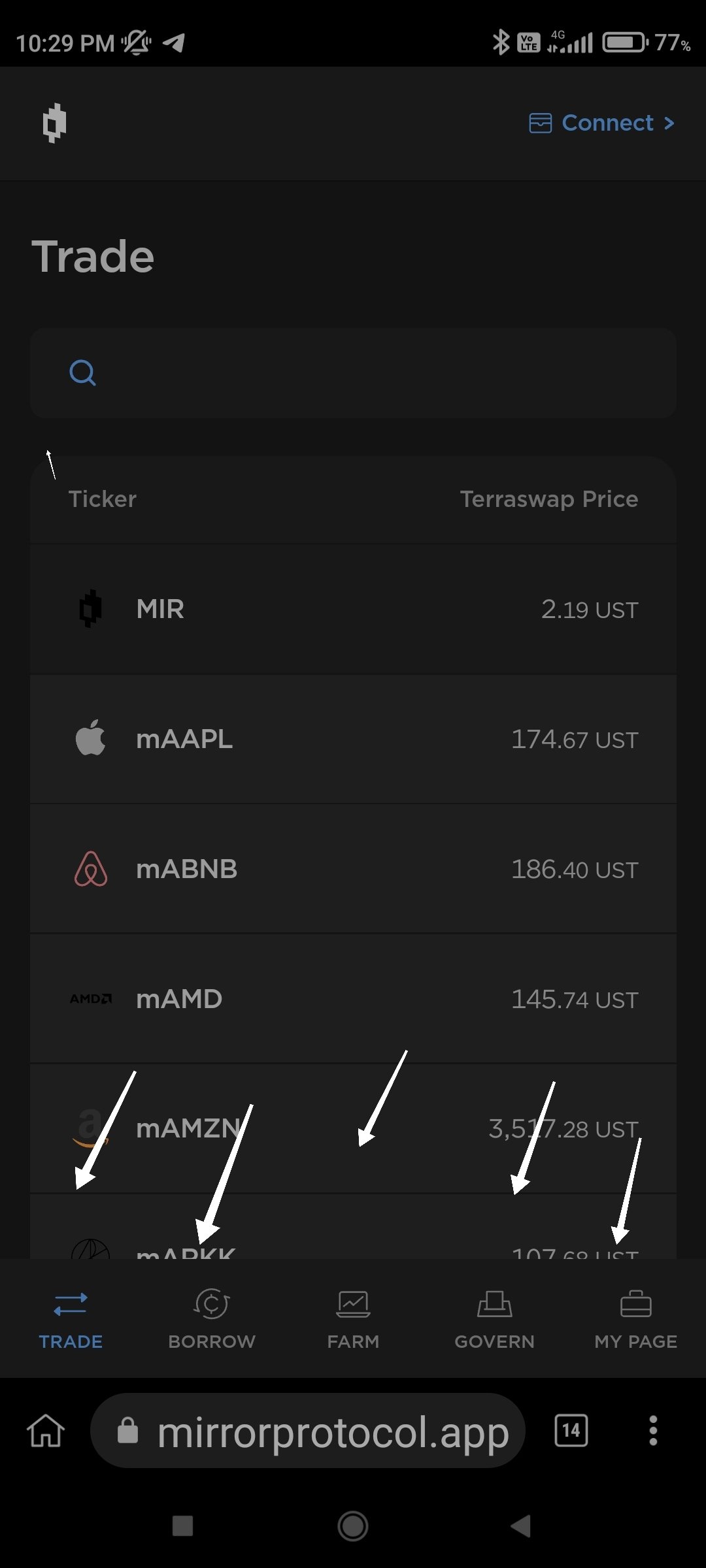Tap the ticker search field
Image resolution: width=706 pixels, height=1568 pixels.
point(353,373)
